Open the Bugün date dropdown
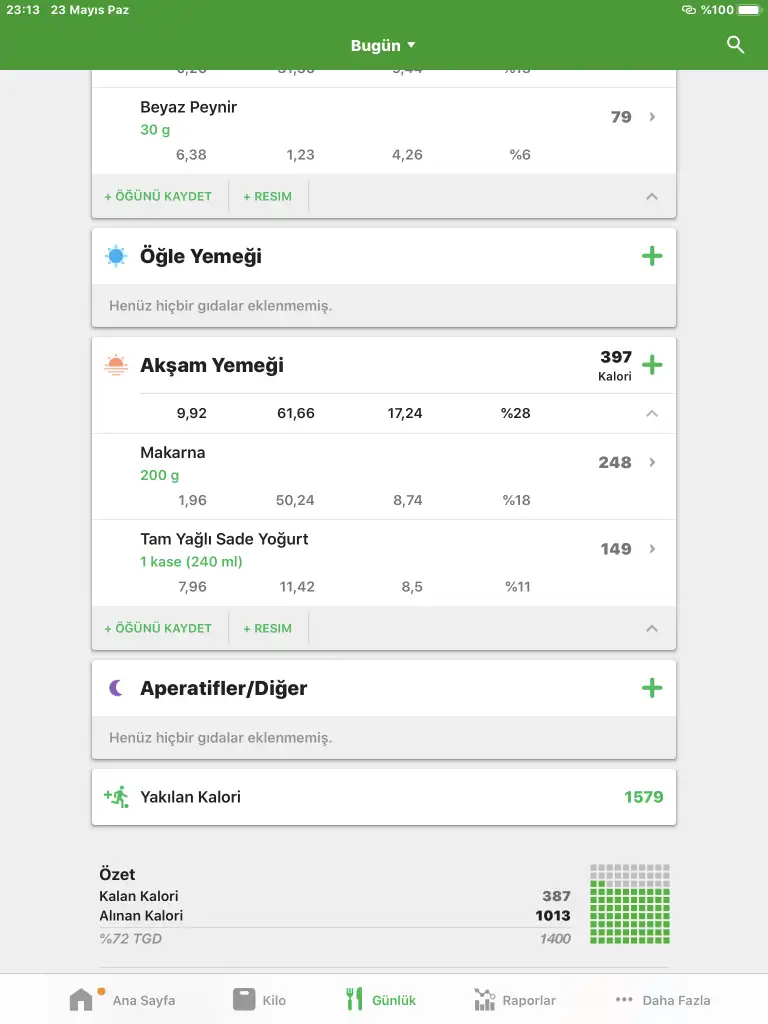768x1024 pixels. (x=383, y=46)
